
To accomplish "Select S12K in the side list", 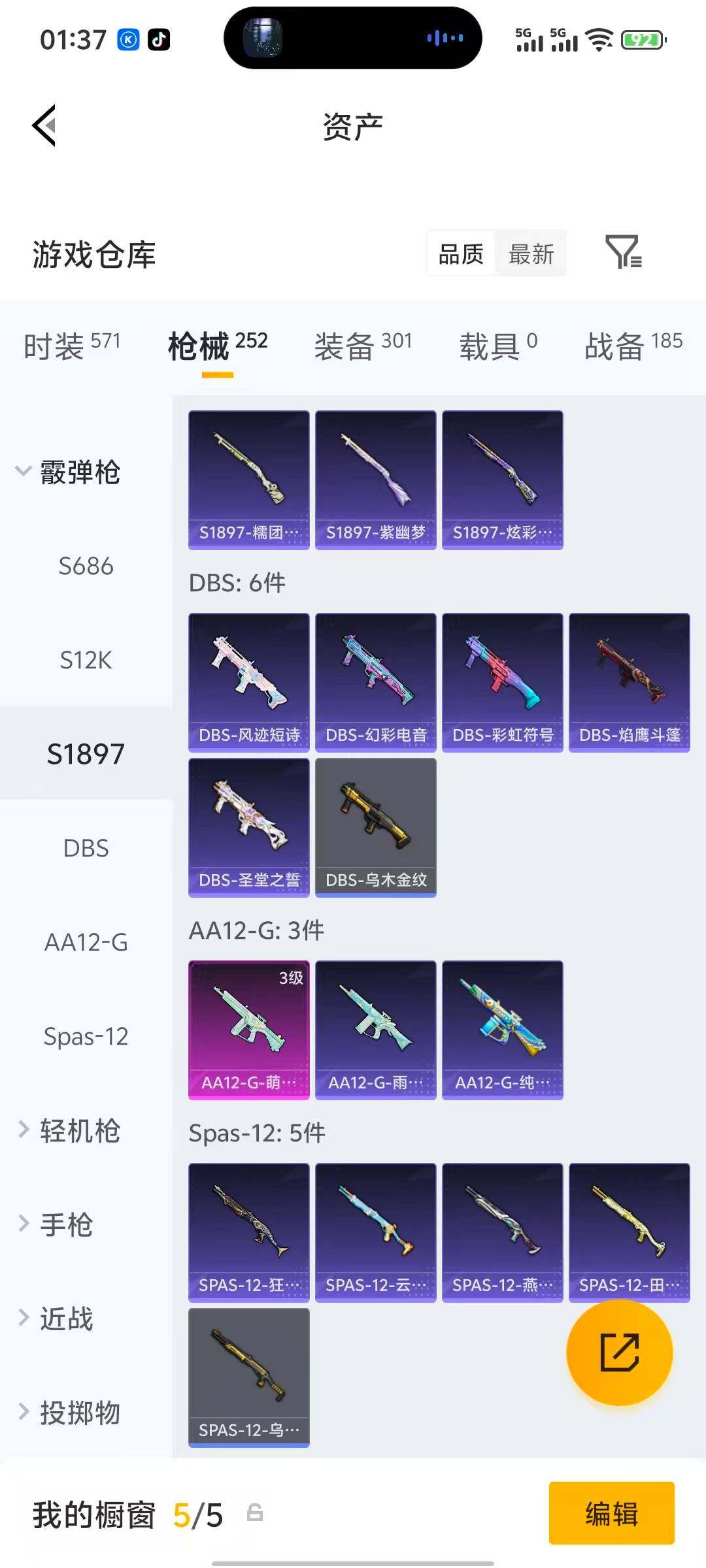I will point(86,660).
